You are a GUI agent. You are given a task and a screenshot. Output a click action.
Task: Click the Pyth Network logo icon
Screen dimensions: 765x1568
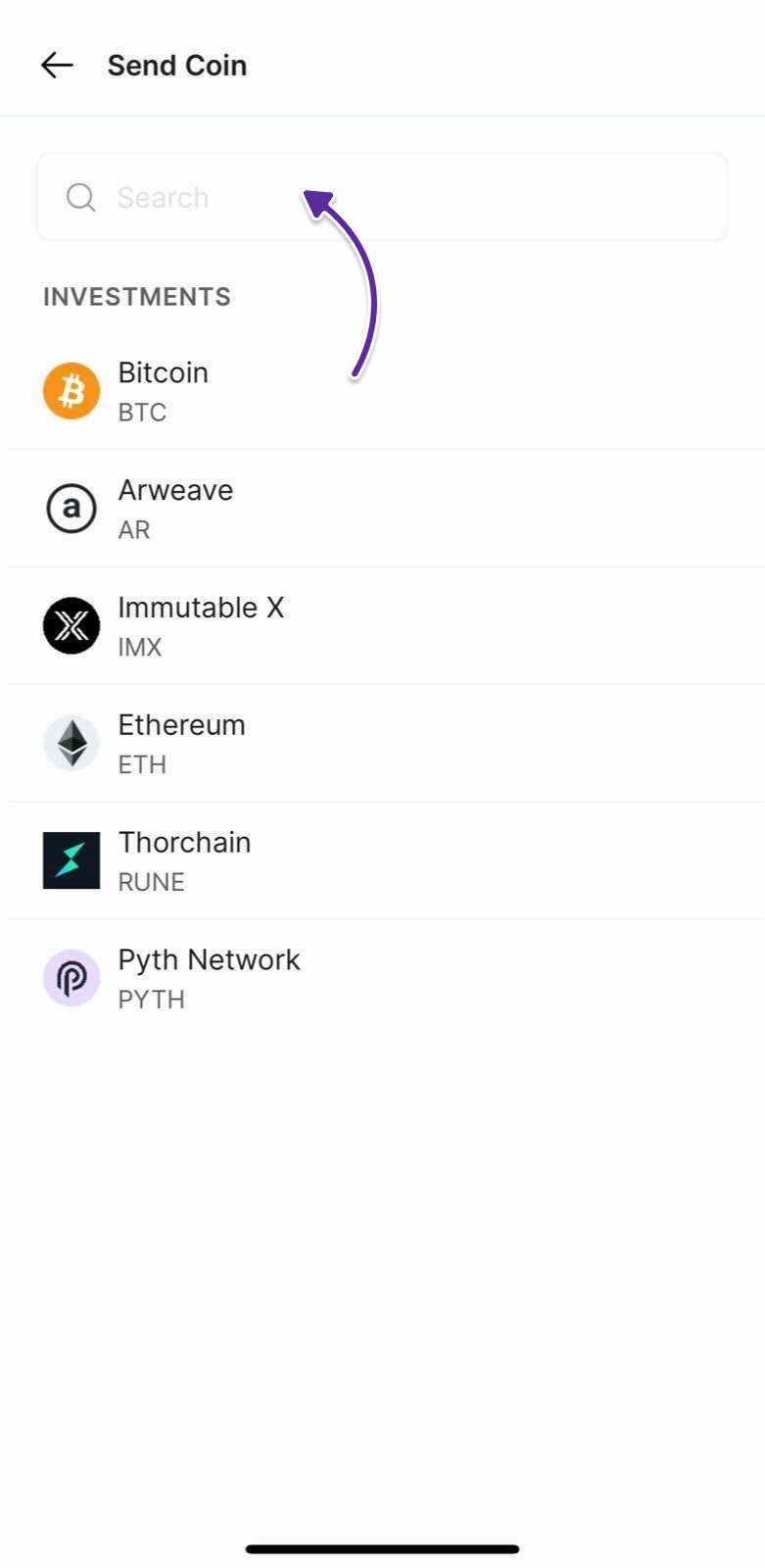72,977
